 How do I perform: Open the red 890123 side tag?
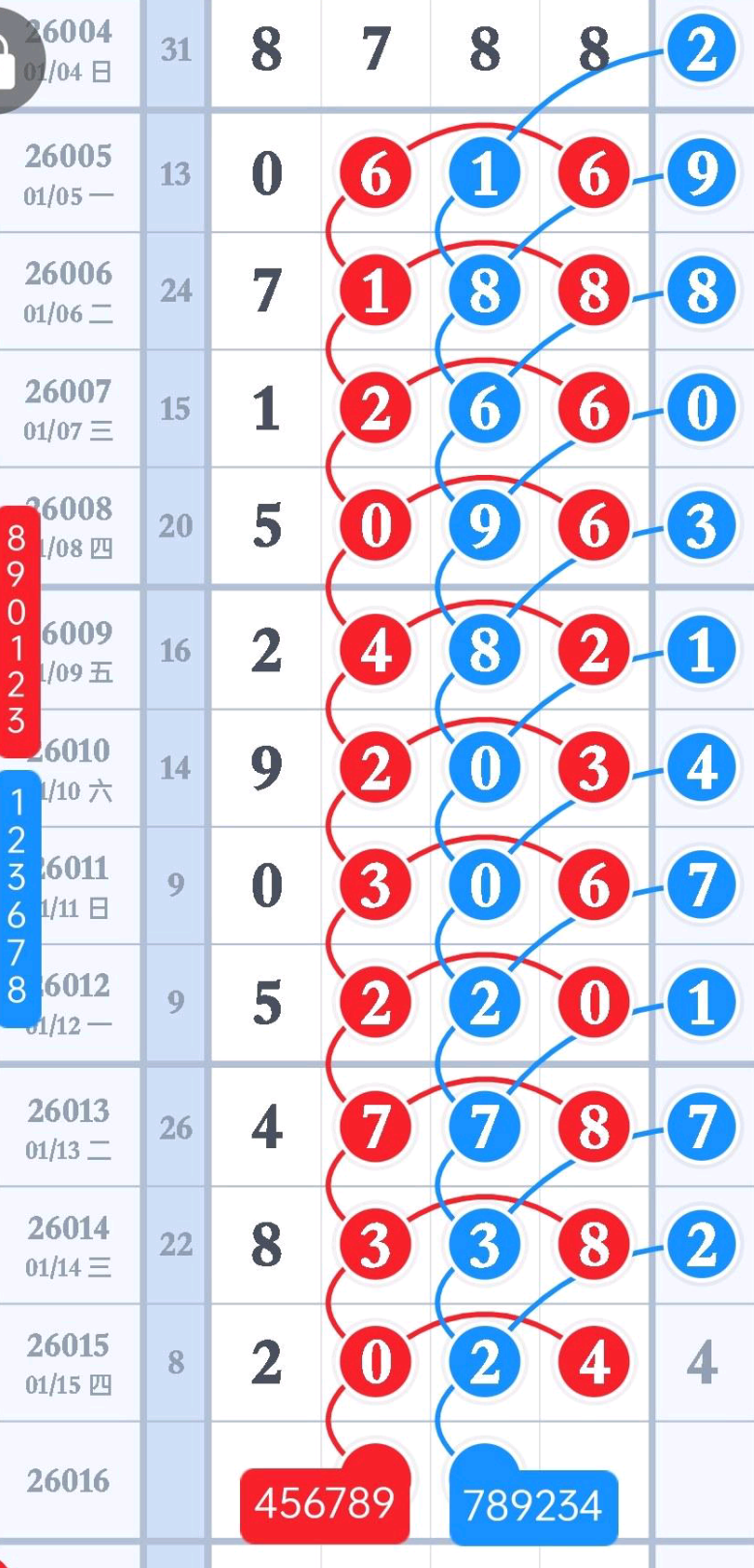pyautogui.click(x=17, y=629)
